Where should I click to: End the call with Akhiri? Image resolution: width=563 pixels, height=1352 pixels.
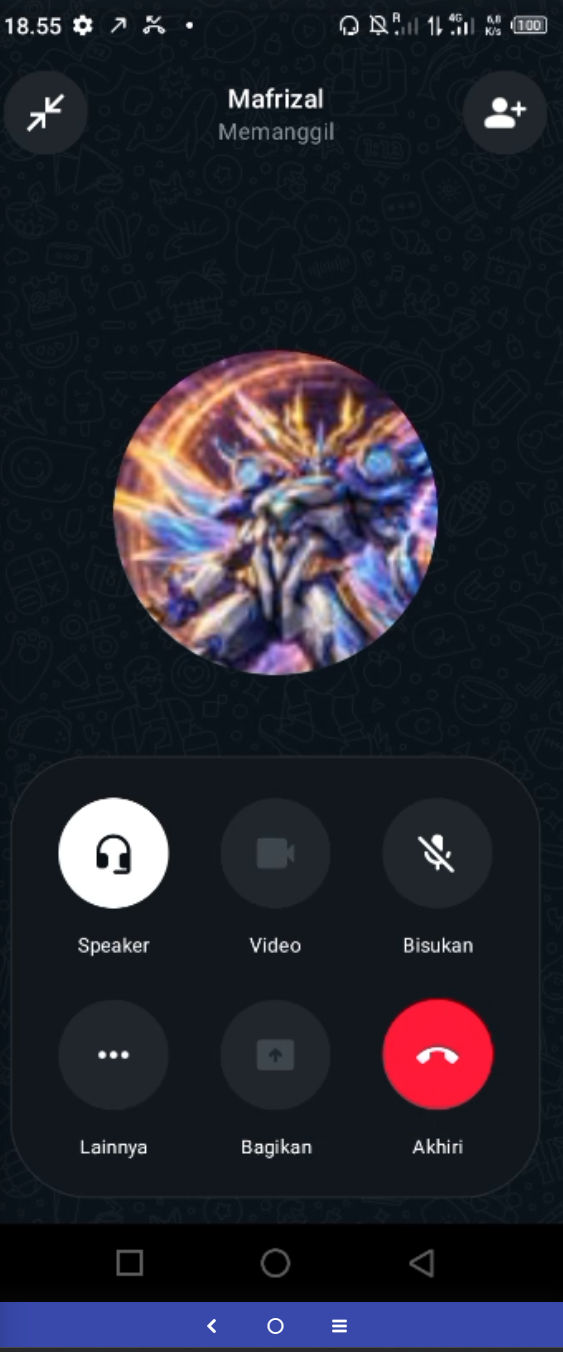click(x=437, y=1055)
